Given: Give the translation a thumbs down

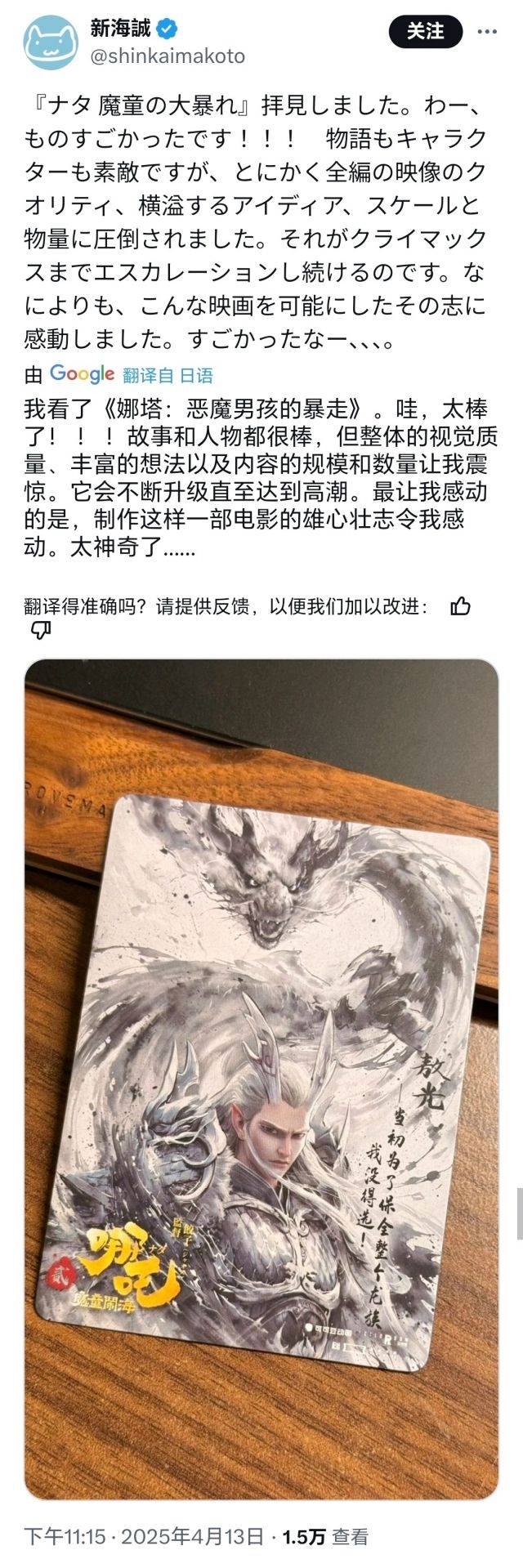Looking at the screenshot, I should tap(40, 629).
